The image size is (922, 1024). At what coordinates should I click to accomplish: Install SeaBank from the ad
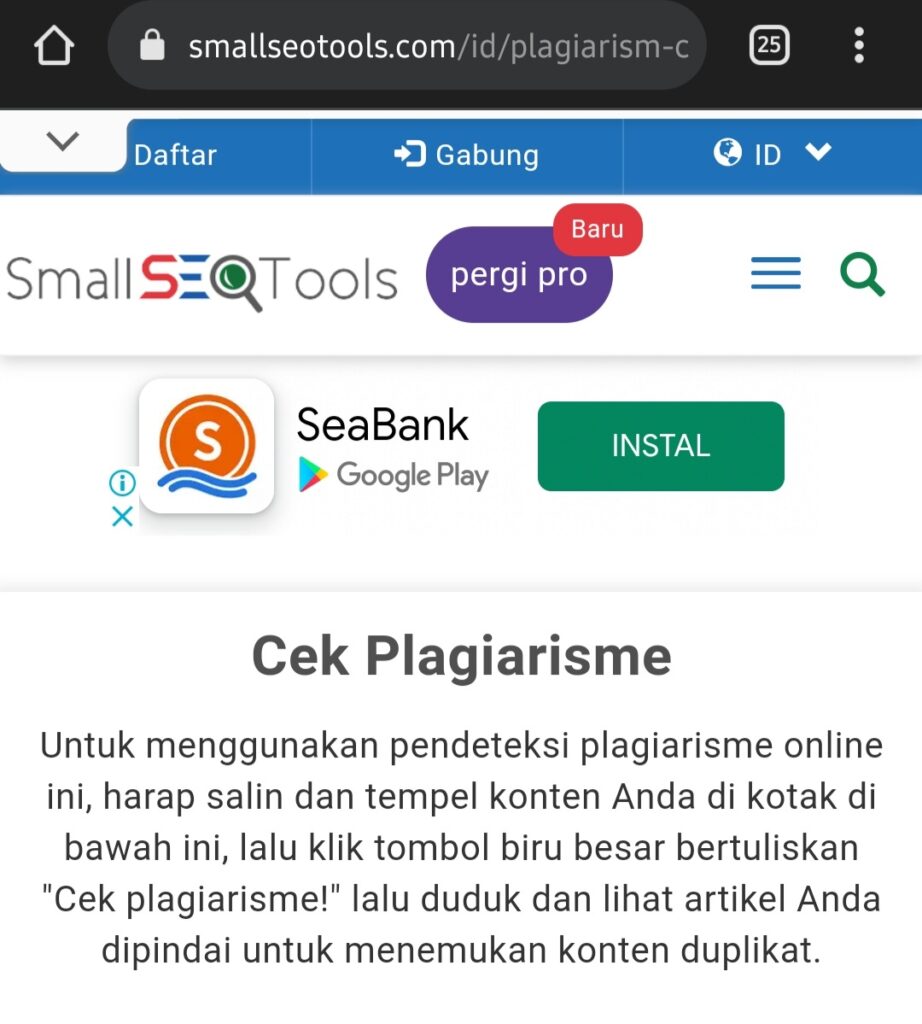(660, 446)
